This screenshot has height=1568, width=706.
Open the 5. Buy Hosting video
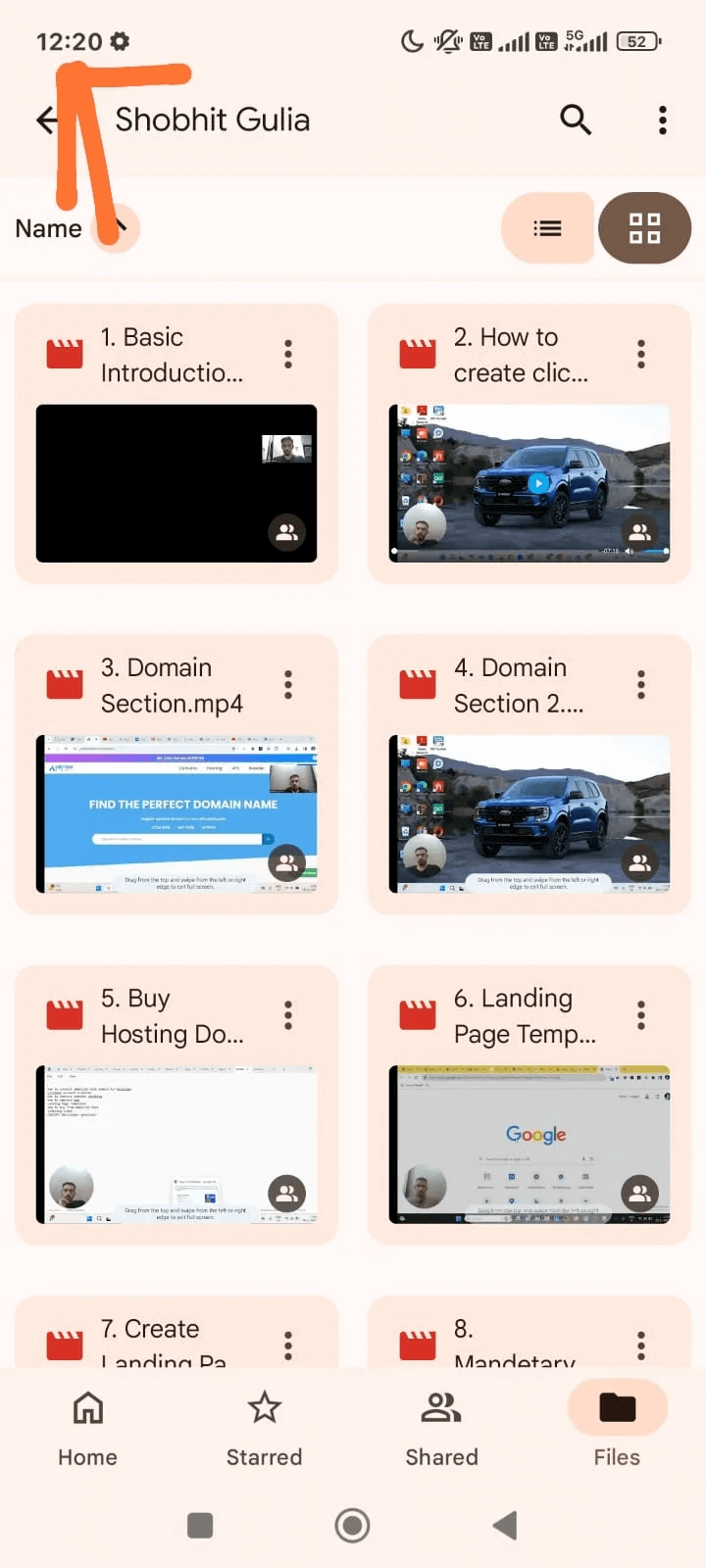(176, 1144)
